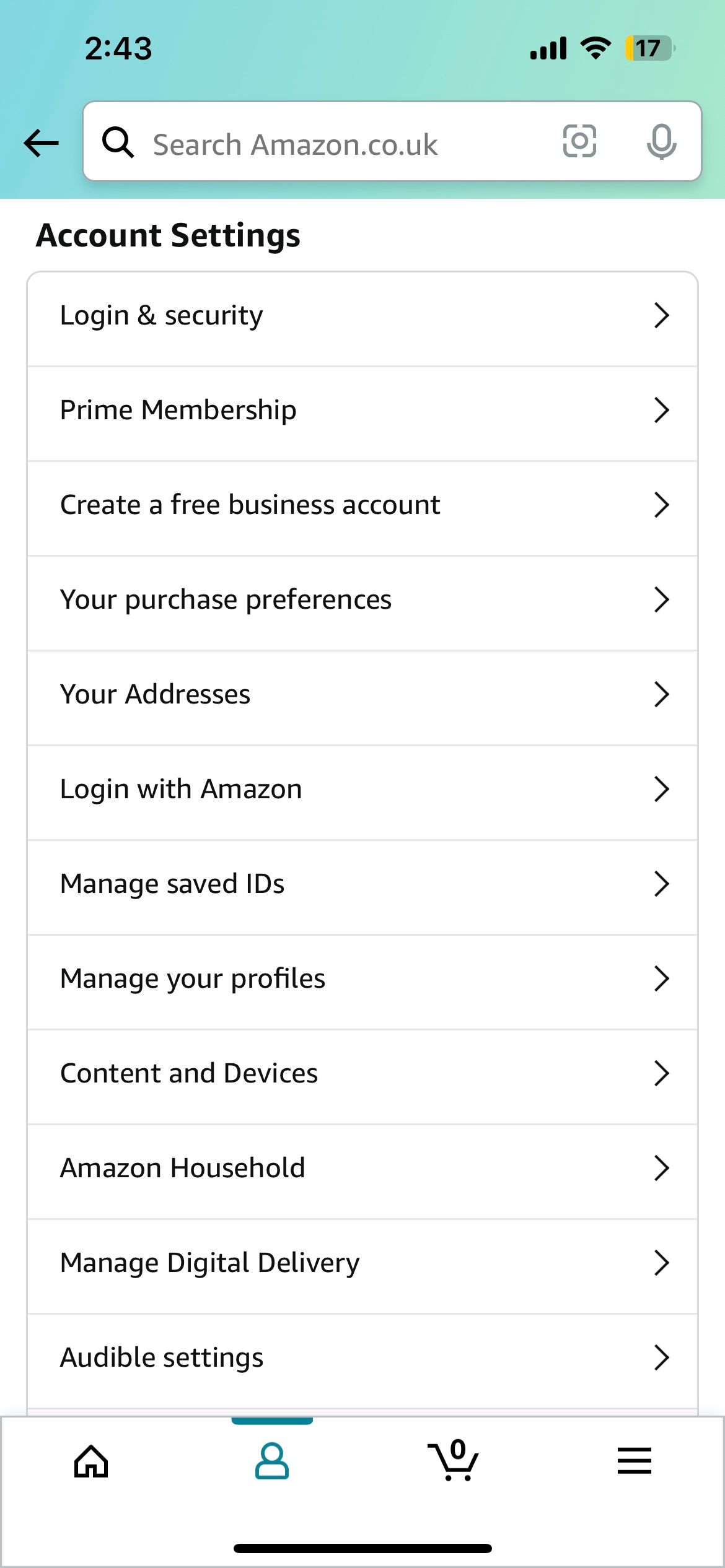The width and height of the screenshot is (725, 1568).
Task: Open Login with Amazon
Action: point(180,789)
